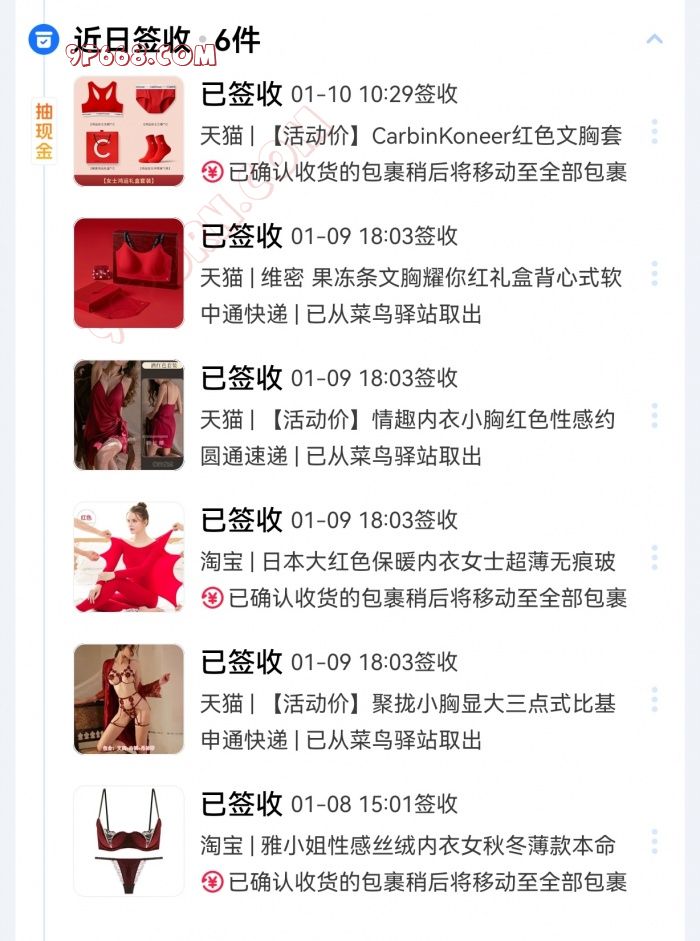
Task: Open 维密 果冻条文胸 package details
Action: 410,276
